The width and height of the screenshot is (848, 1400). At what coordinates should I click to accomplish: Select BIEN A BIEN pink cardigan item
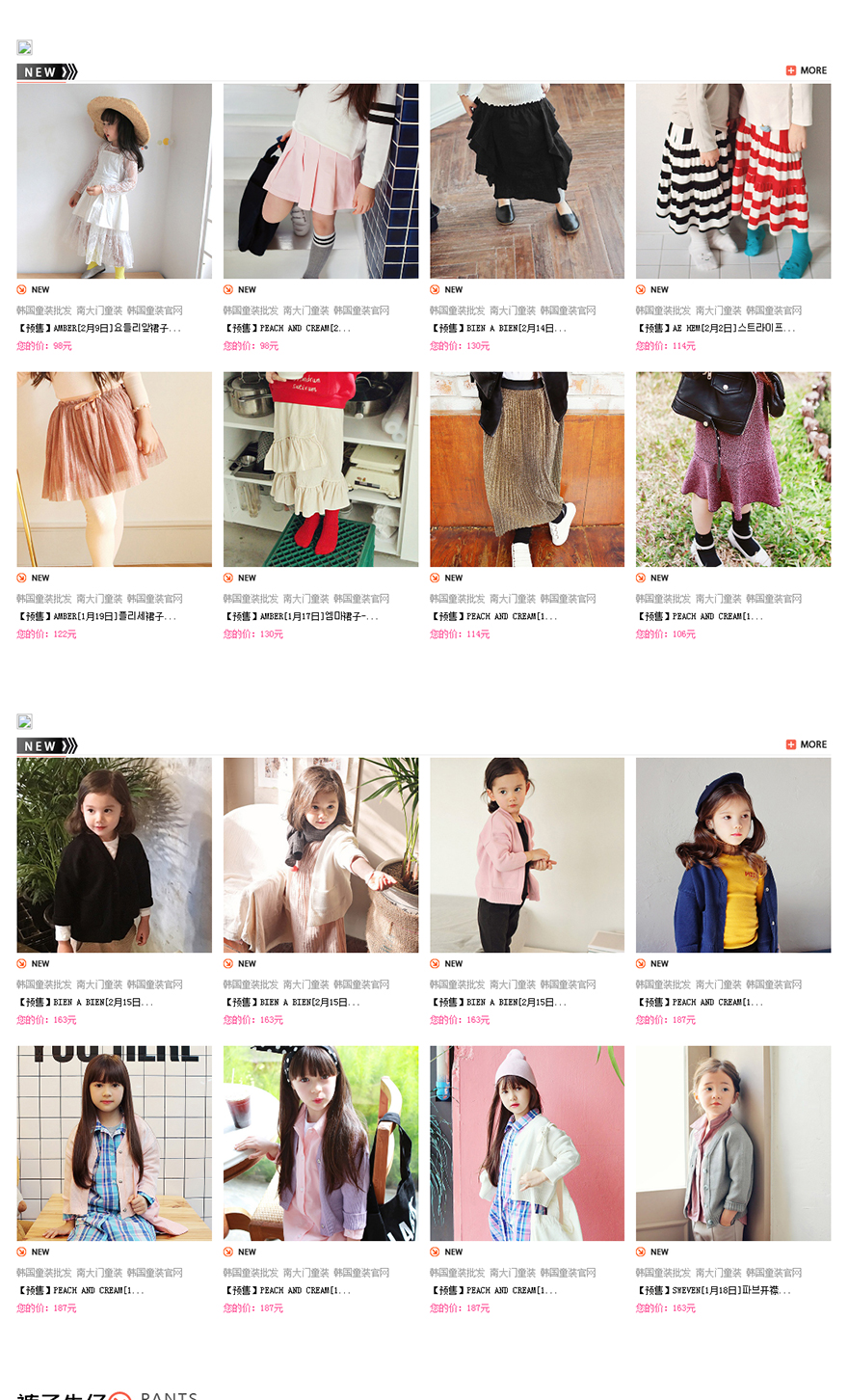pos(527,855)
